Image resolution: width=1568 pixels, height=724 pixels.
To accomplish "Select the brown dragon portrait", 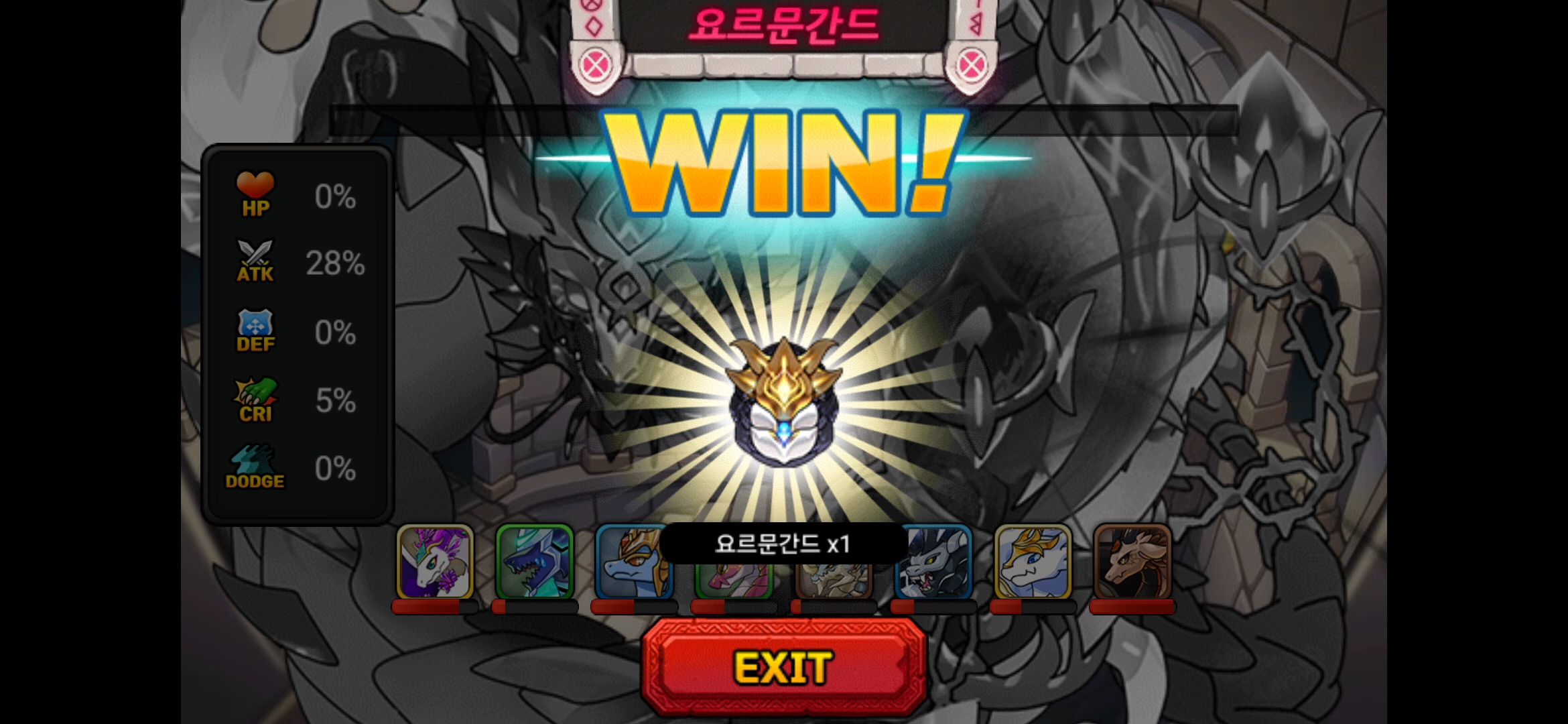I will tap(1132, 562).
